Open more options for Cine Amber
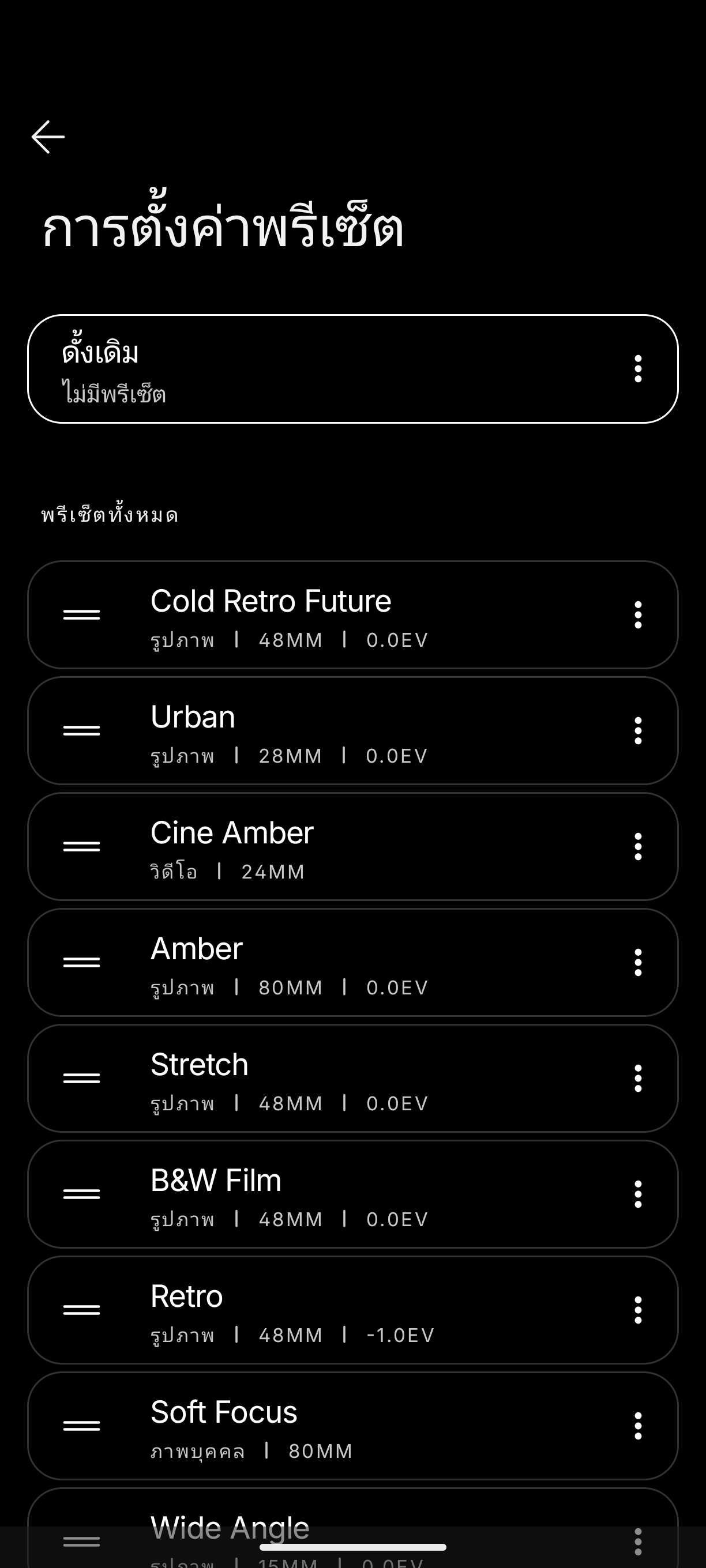This screenshot has height=1568, width=706. click(638, 846)
